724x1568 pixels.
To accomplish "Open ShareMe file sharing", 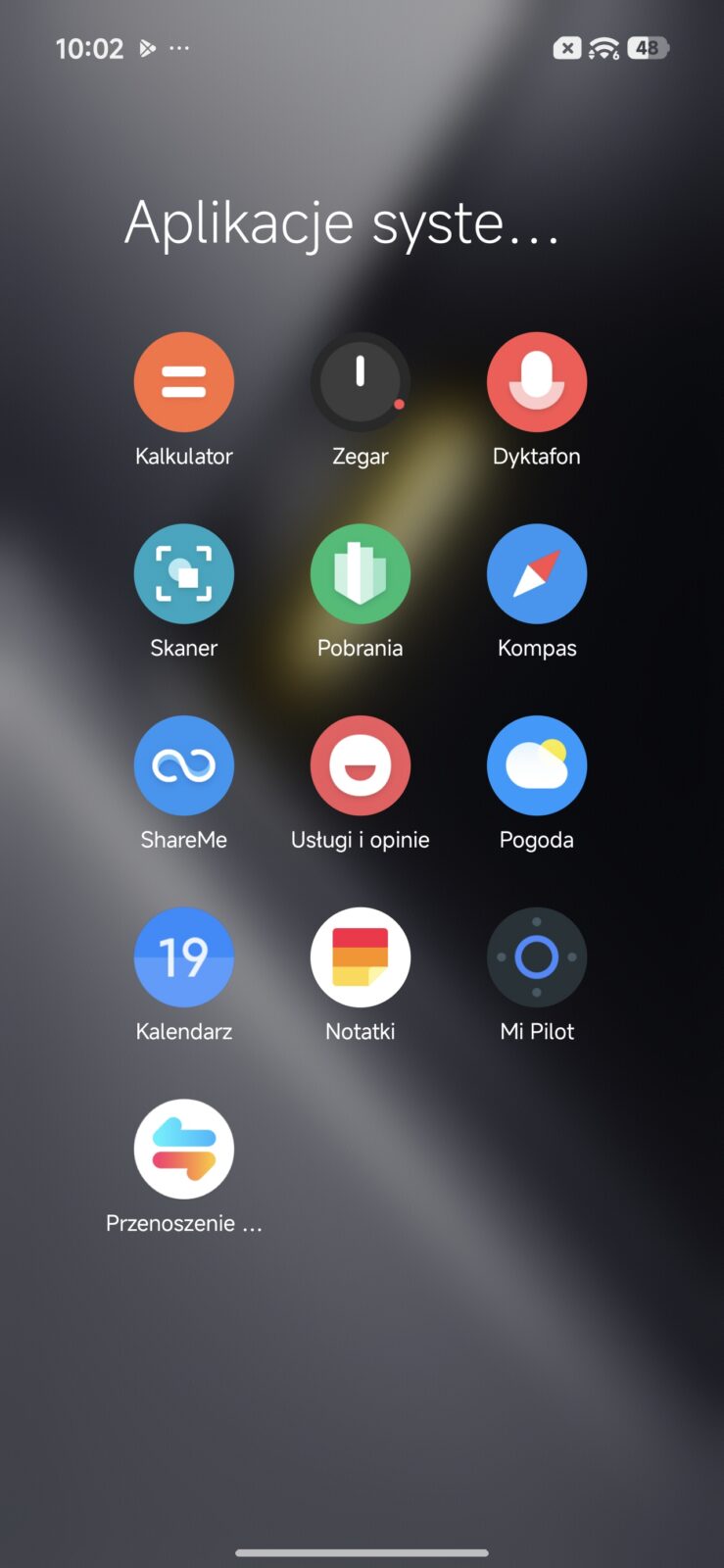I will point(183,765).
